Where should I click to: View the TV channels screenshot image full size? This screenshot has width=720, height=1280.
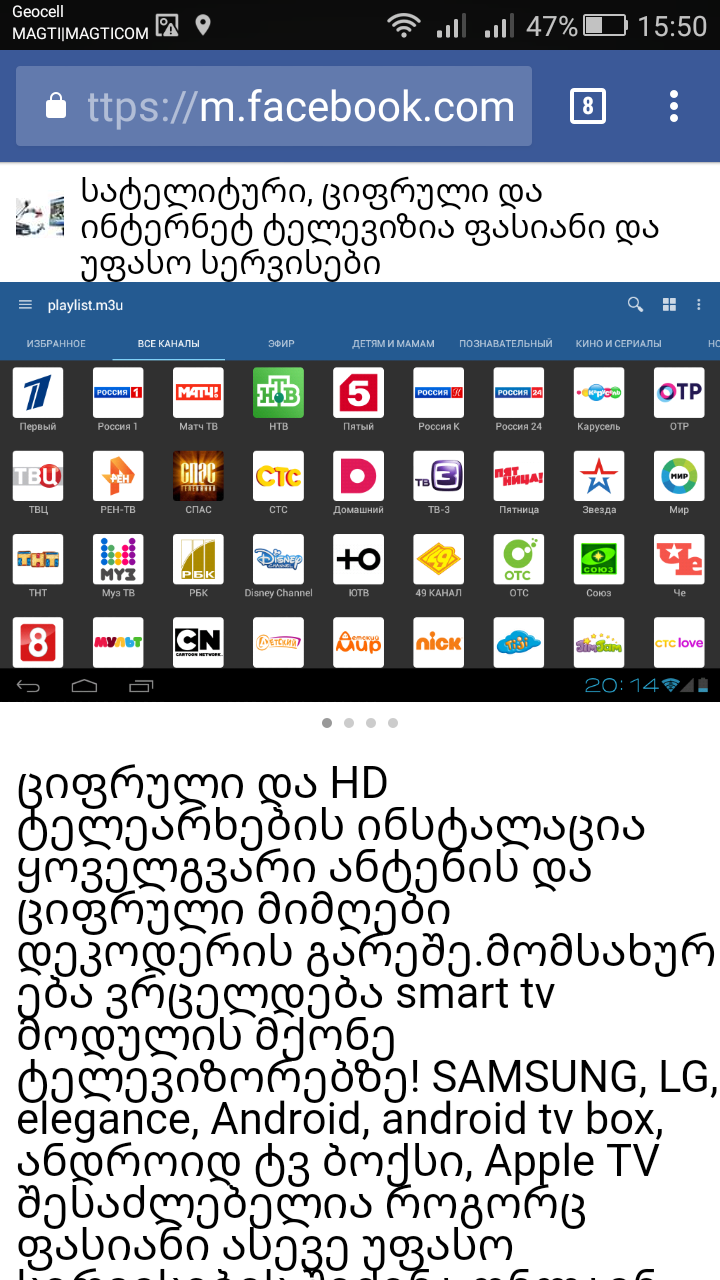360,490
